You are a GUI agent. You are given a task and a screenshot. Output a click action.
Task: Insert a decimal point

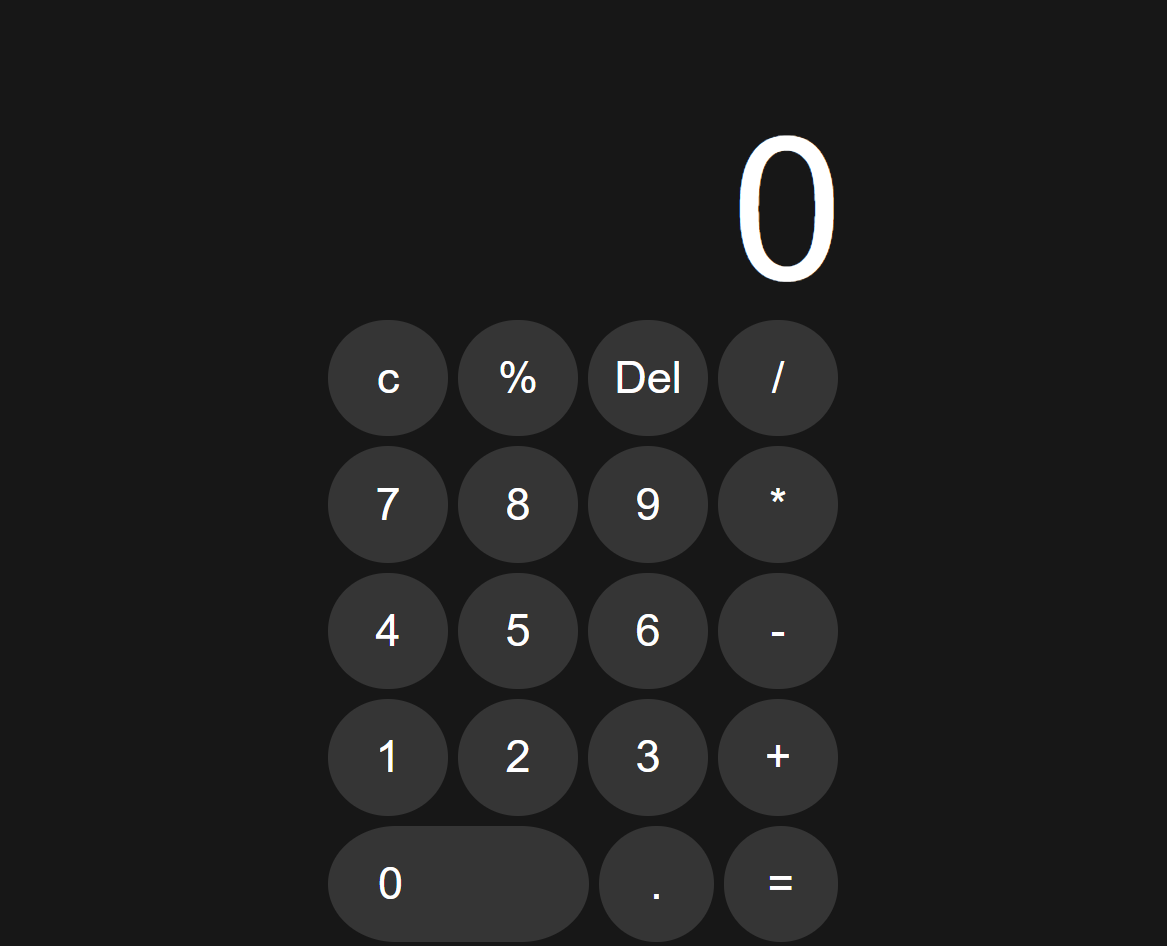(x=656, y=884)
